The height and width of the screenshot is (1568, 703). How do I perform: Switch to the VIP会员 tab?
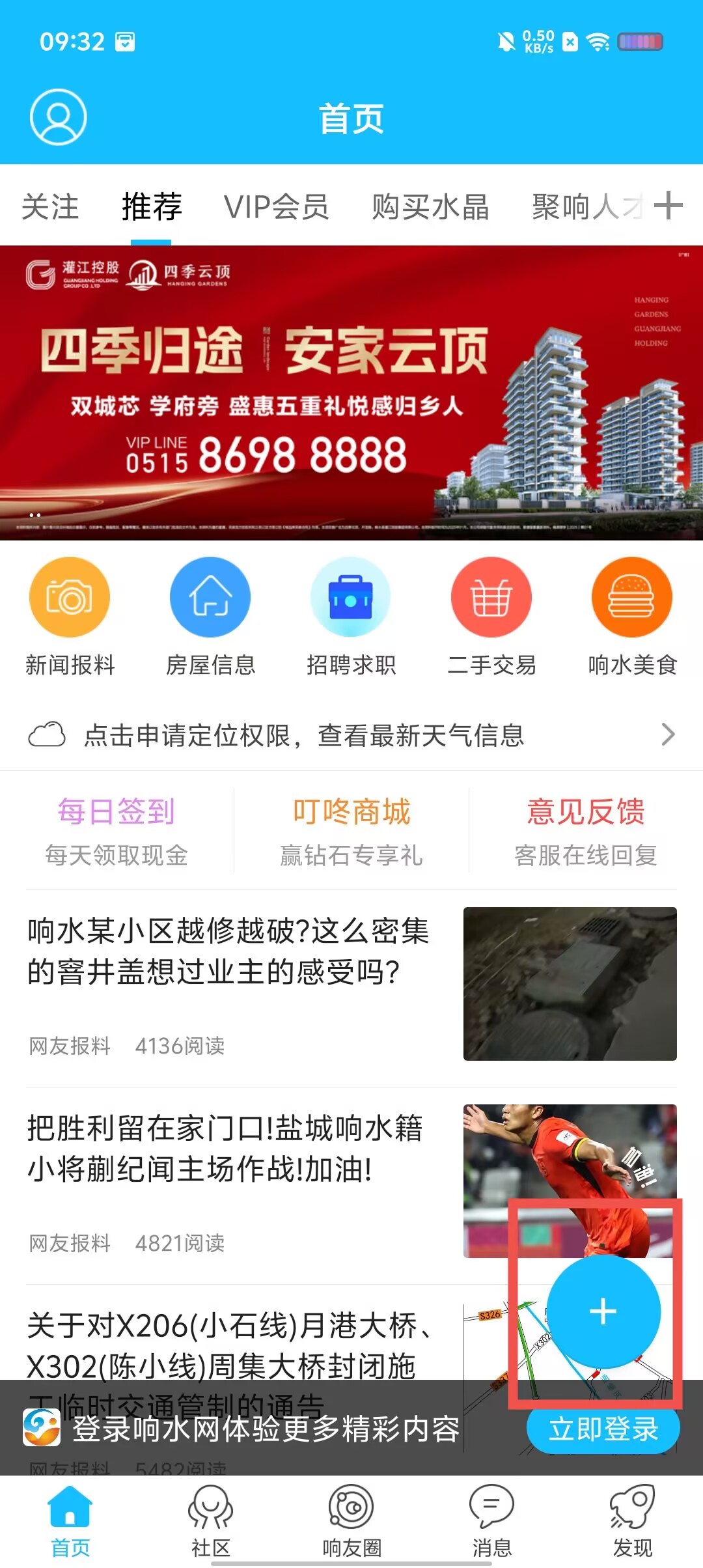pyautogui.click(x=276, y=207)
